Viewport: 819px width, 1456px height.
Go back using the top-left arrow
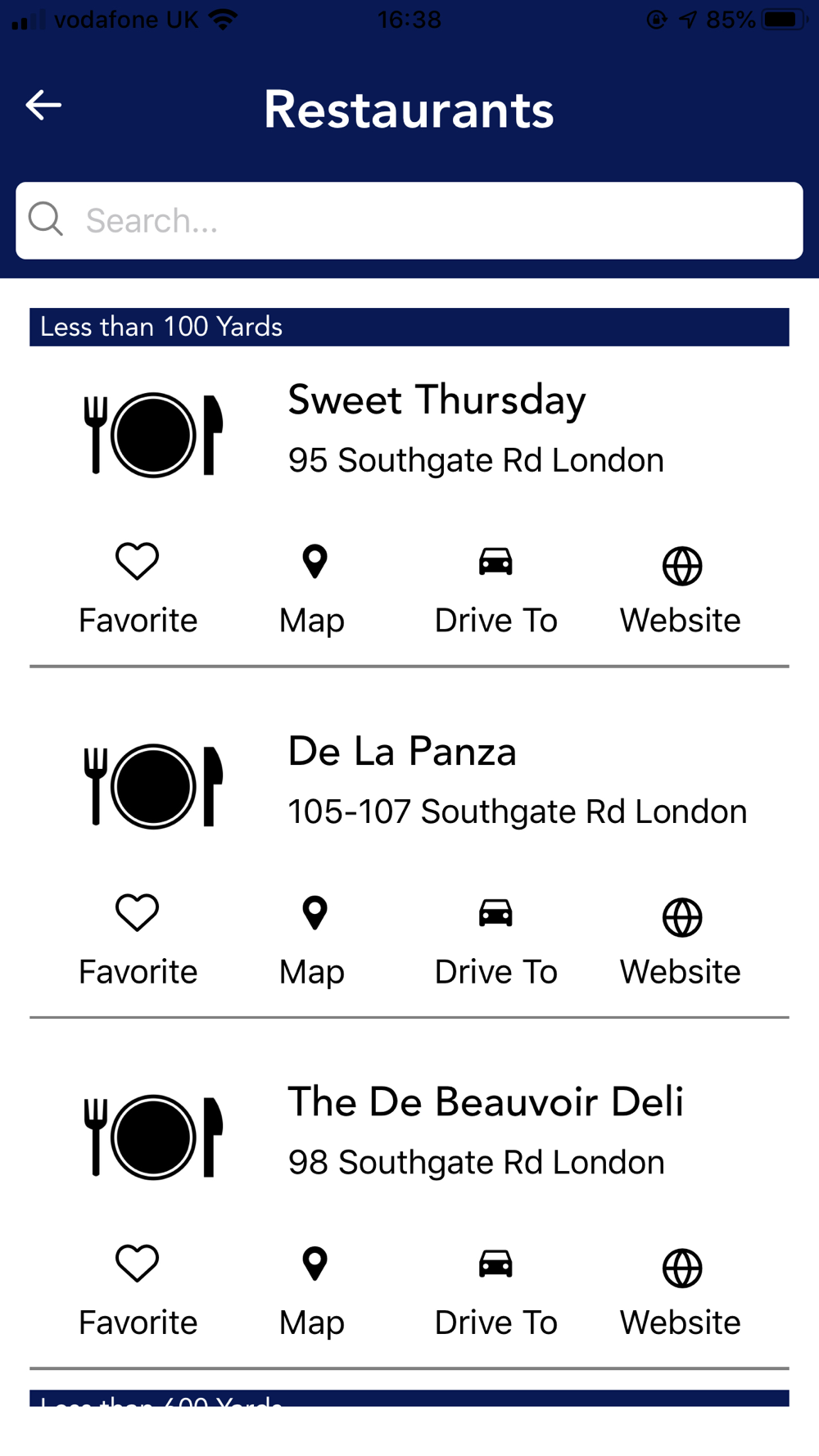tap(43, 105)
